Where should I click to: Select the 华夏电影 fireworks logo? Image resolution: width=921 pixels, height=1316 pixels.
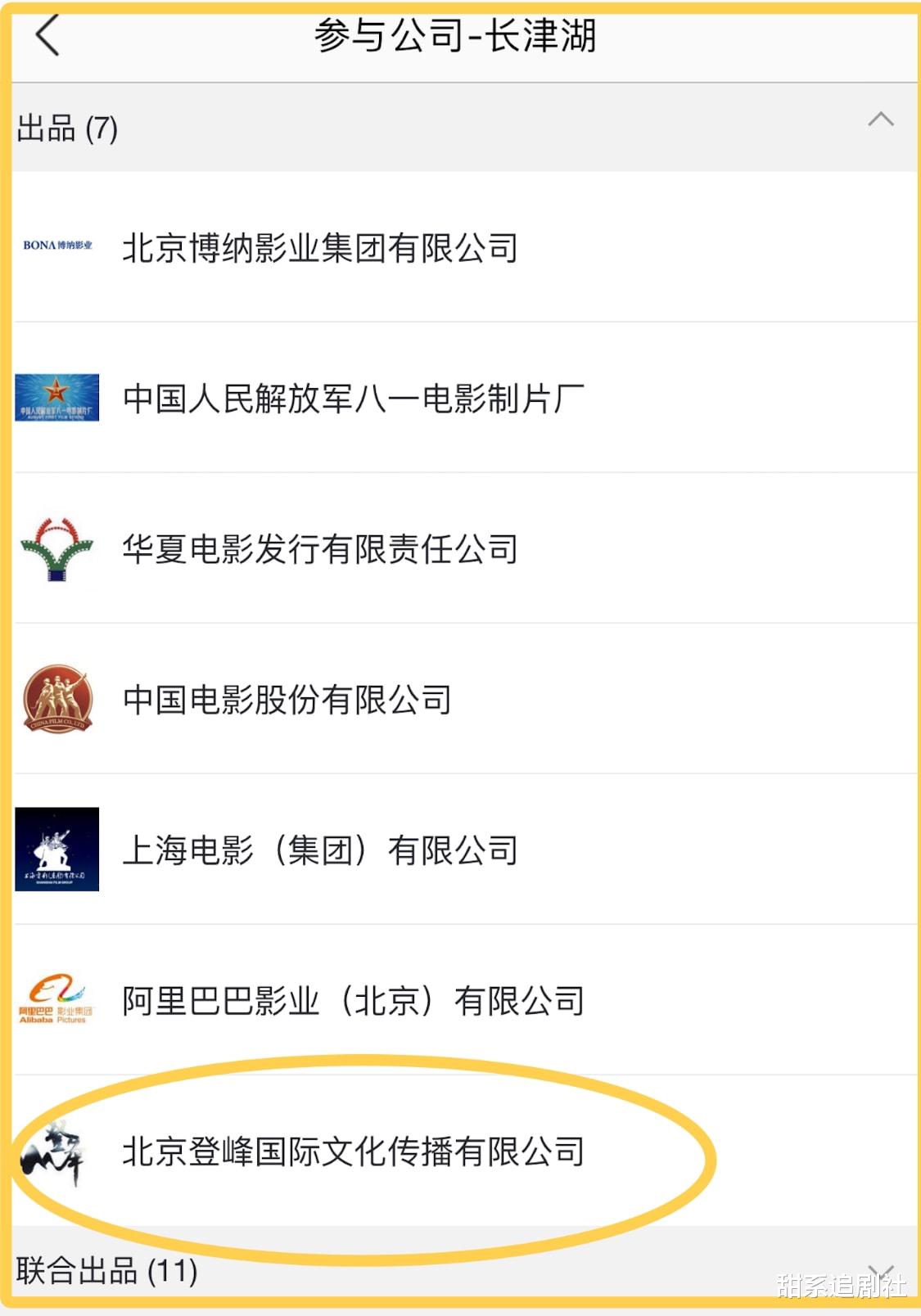(x=56, y=547)
